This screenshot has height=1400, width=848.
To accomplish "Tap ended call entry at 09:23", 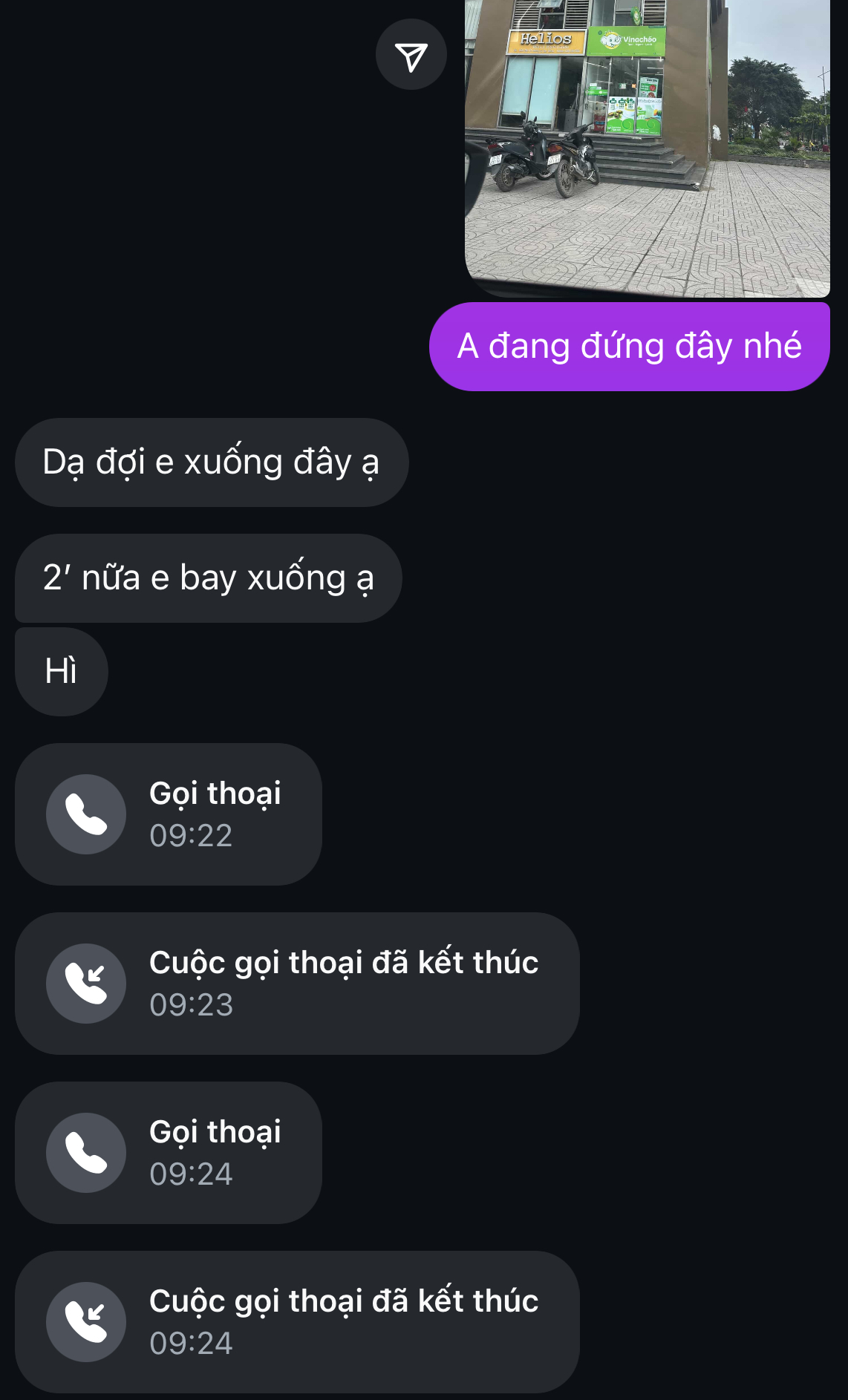I will 297,984.
